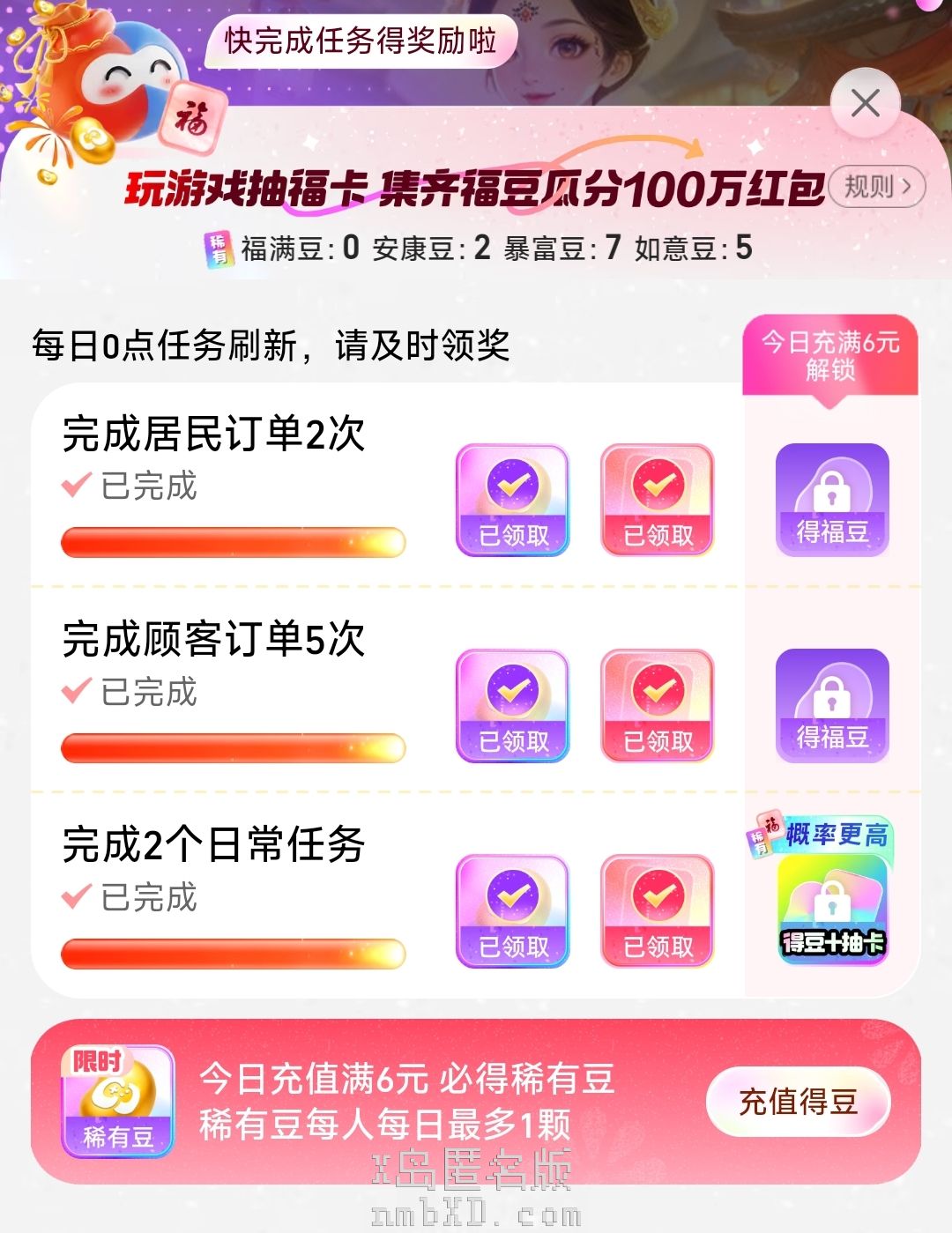Tap locked 得福豆 reward for 完成居民订单2次
This screenshot has width=952, height=1233.
coord(832,500)
